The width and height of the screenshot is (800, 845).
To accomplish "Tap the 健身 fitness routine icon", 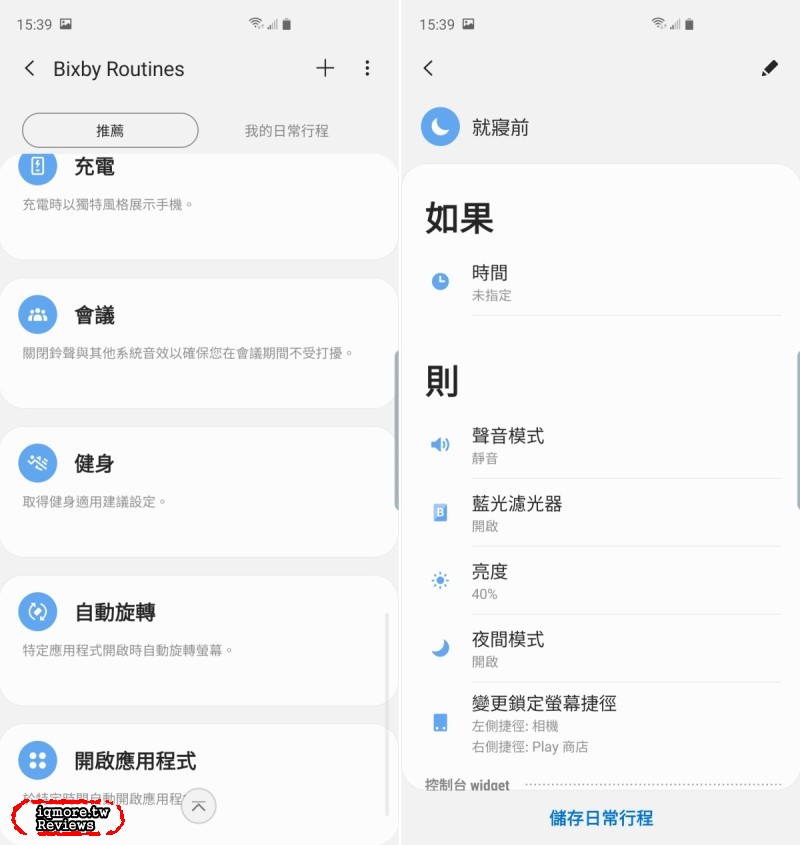I will click(37, 463).
